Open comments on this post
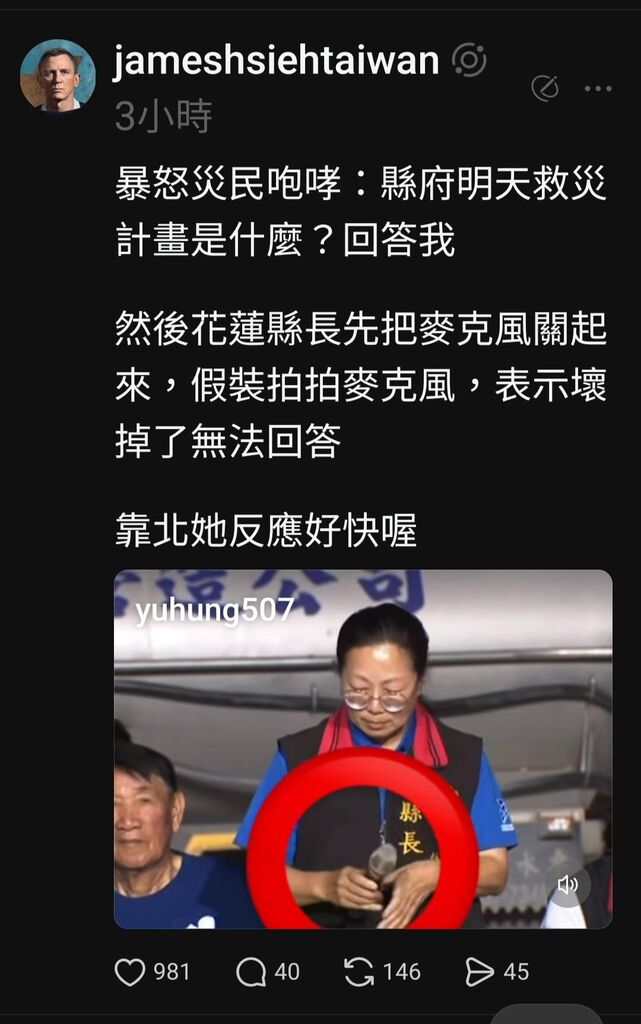 (250, 971)
